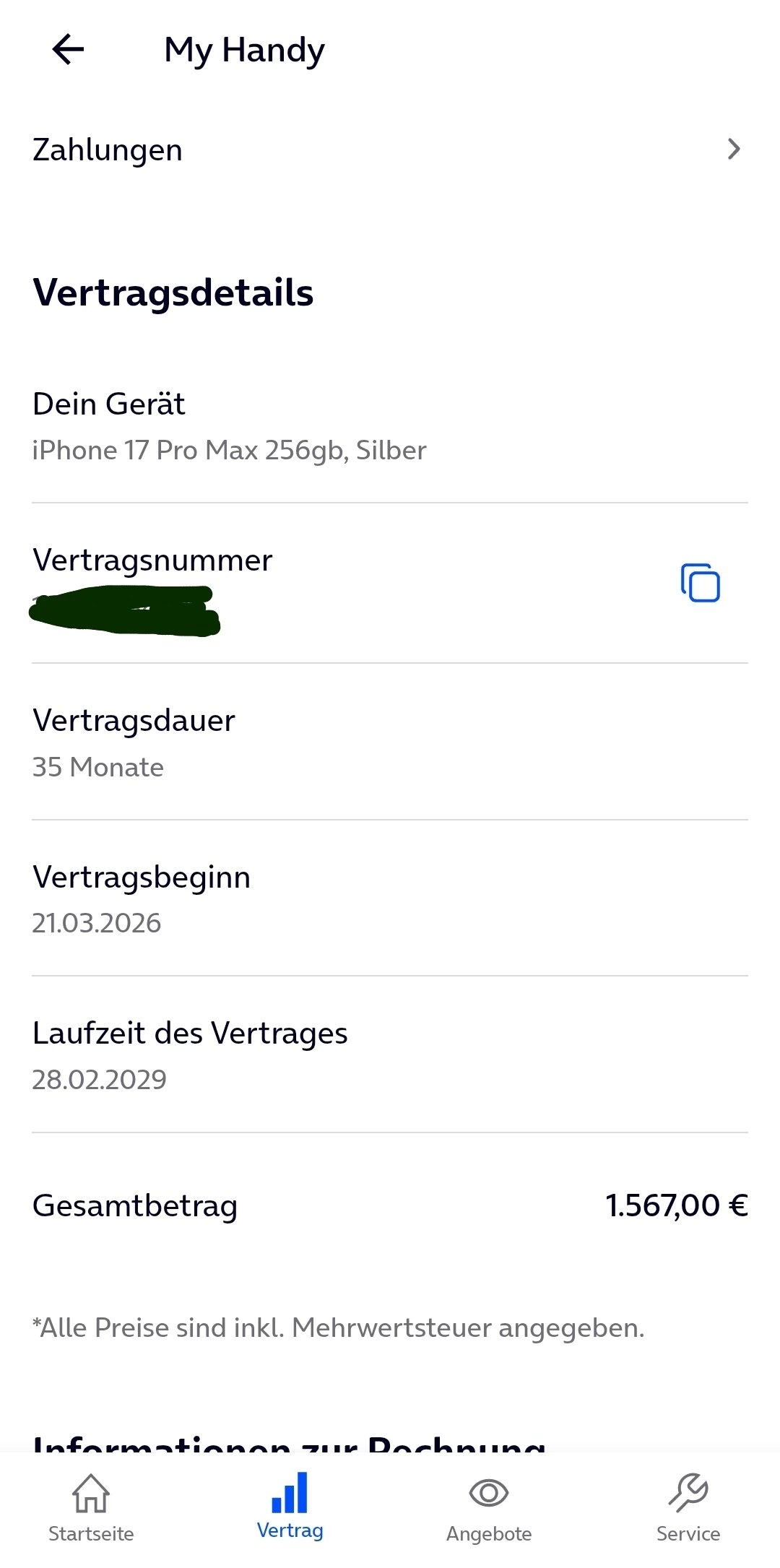Go back using the arrow icon

[69, 50]
